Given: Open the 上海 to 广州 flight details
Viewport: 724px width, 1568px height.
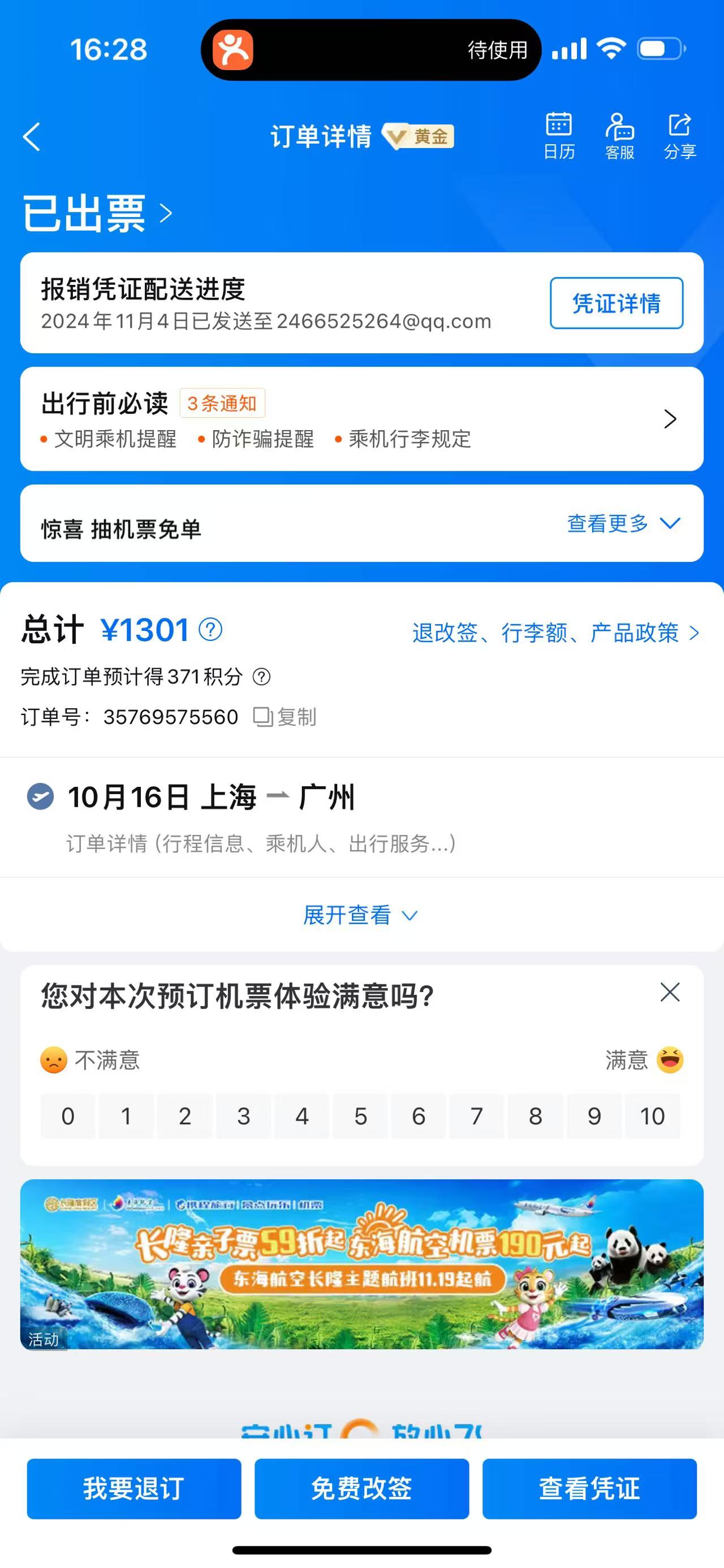Looking at the screenshot, I should [x=244, y=816].
